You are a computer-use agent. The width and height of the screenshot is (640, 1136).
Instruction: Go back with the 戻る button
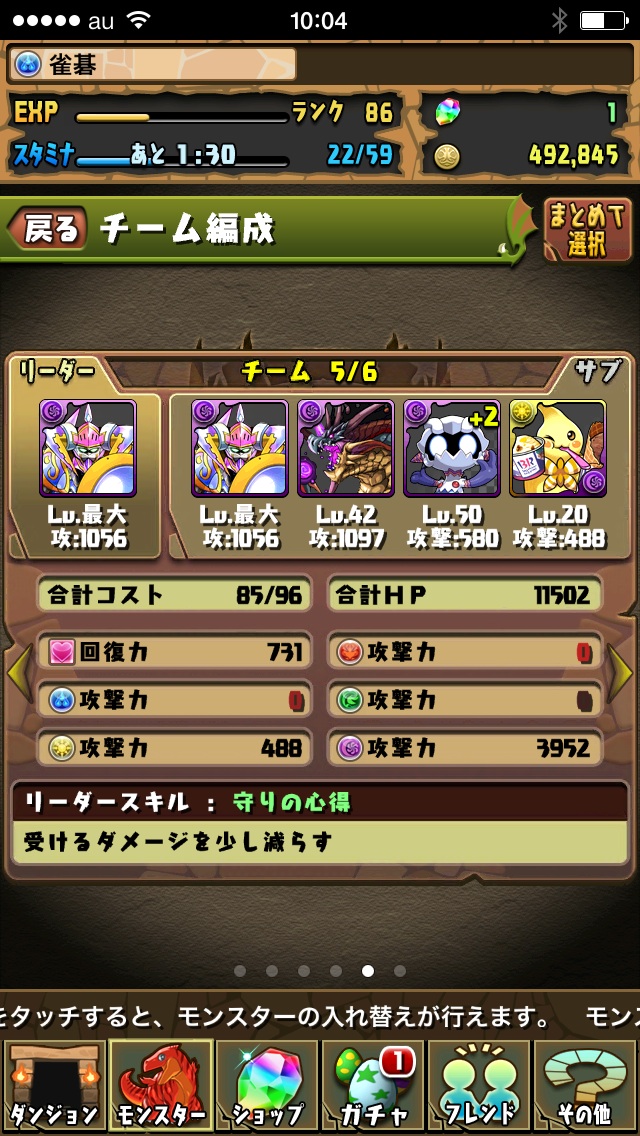point(48,230)
